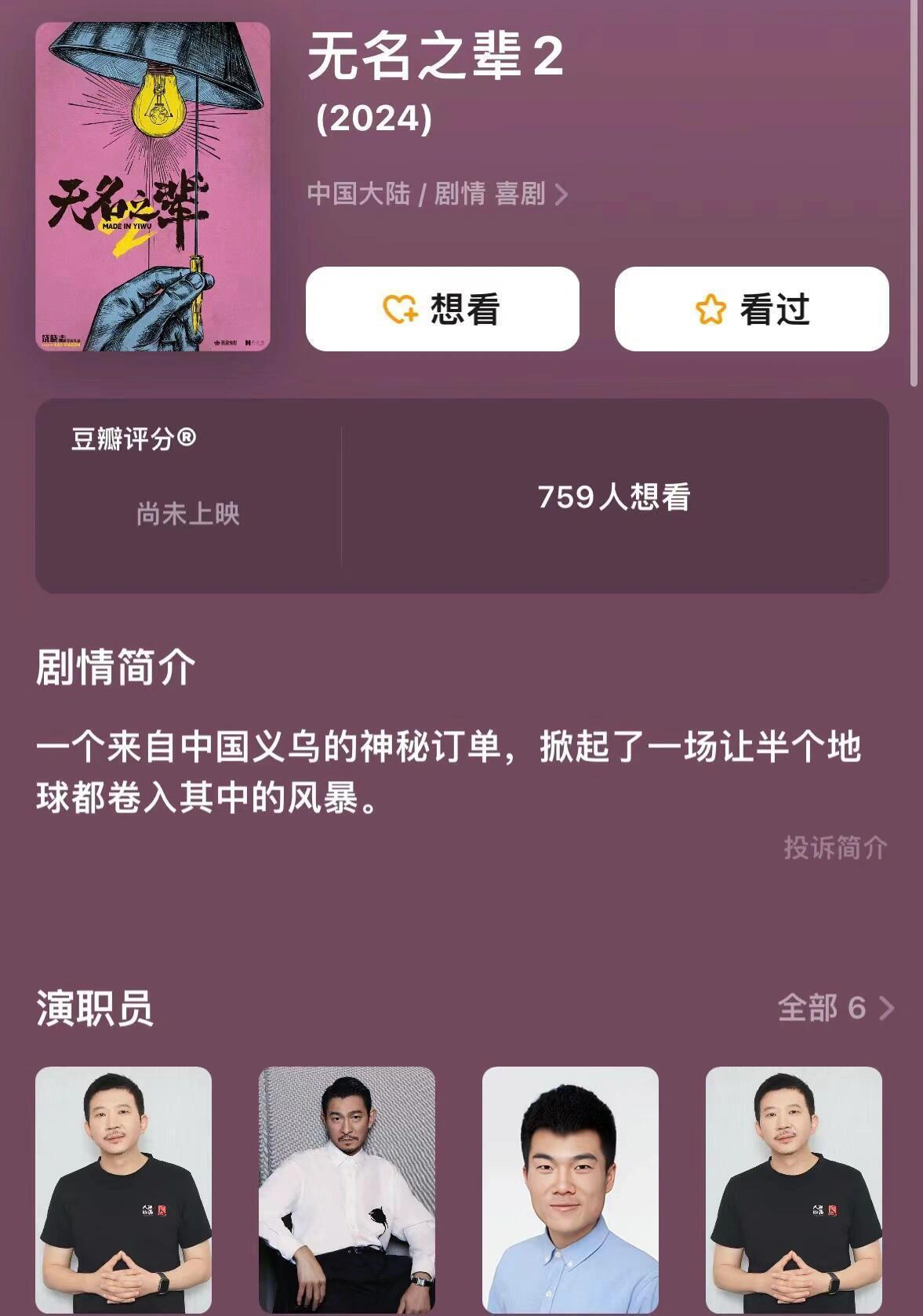Open the 无名之辈2 poster image
The height and width of the screenshot is (1316, 923).
153,187
